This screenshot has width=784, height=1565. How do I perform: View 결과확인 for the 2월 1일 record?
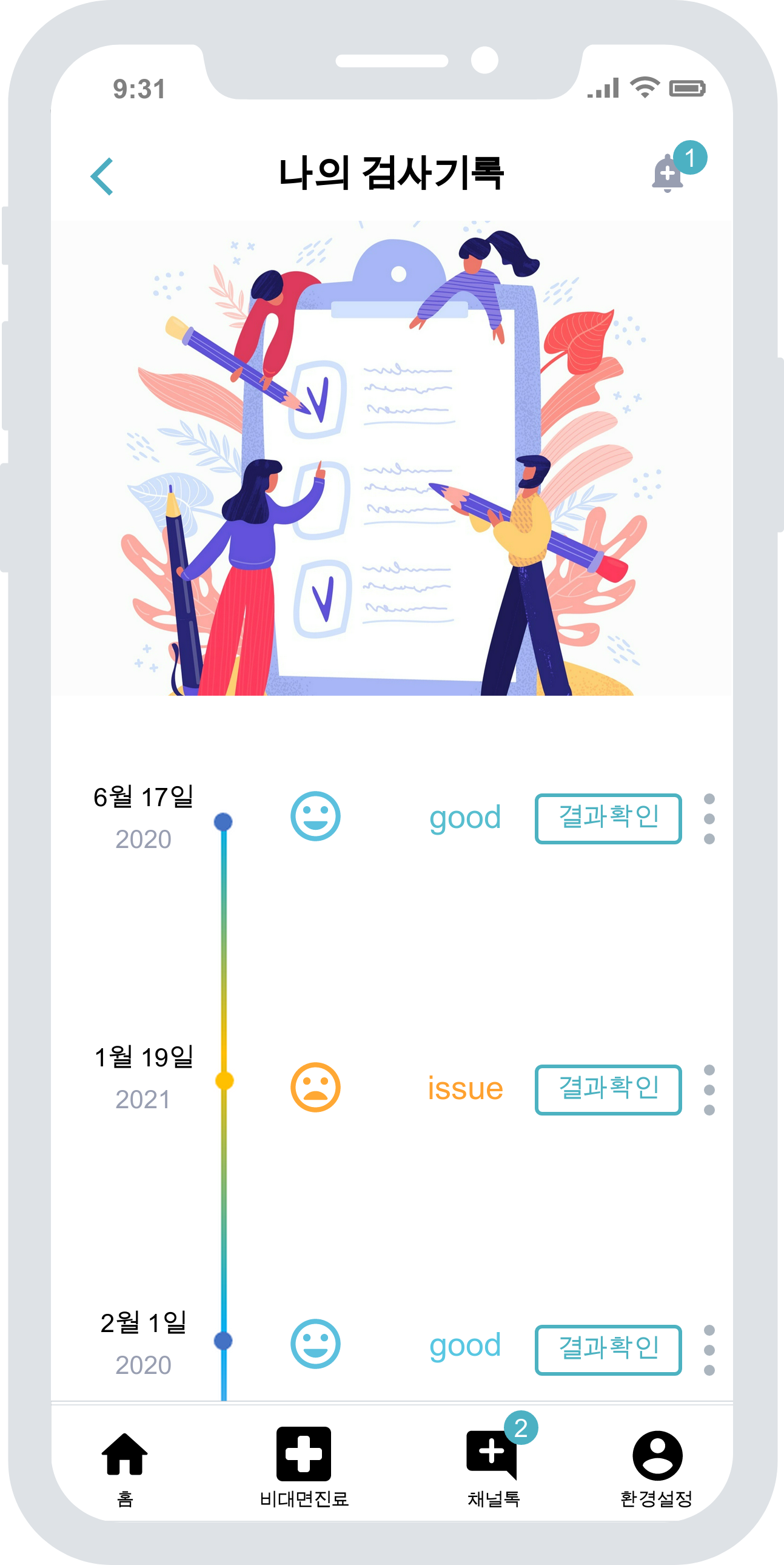(608, 1349)
